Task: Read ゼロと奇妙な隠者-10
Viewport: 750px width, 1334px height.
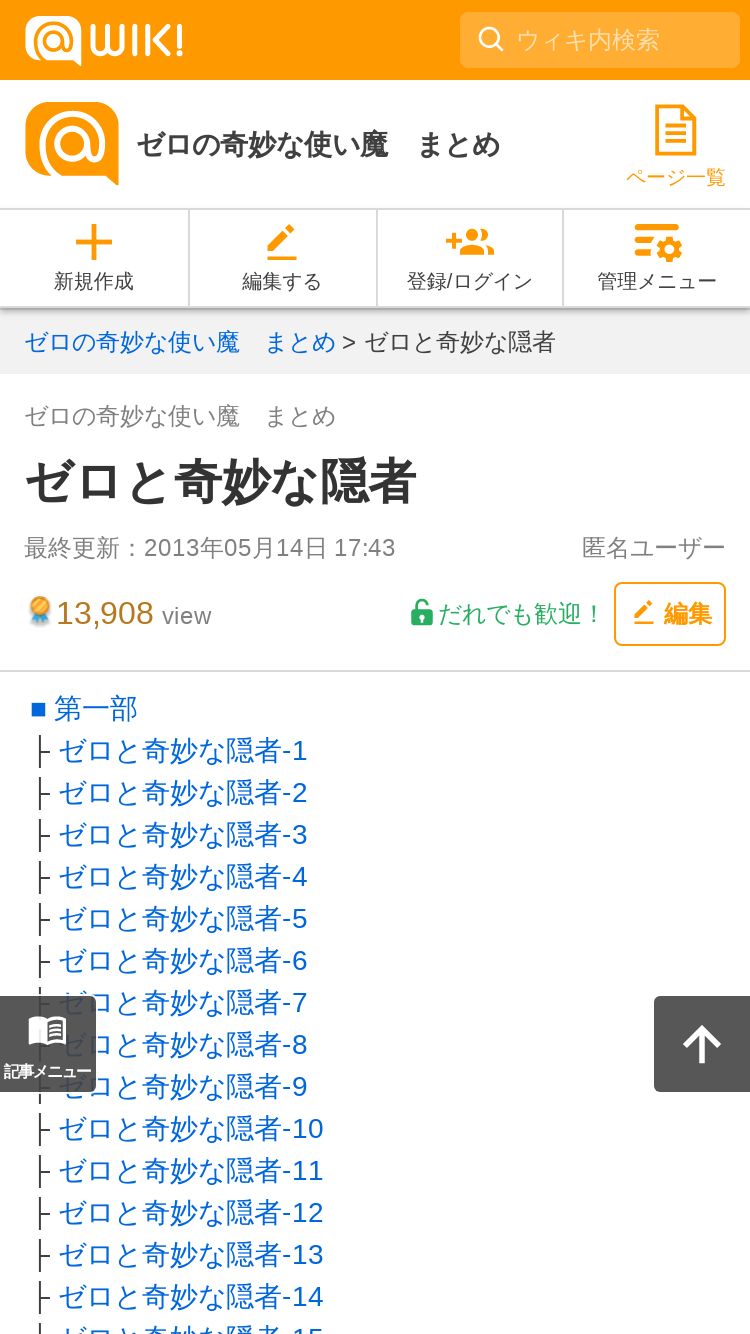Action: click(x=190, y=1129)
